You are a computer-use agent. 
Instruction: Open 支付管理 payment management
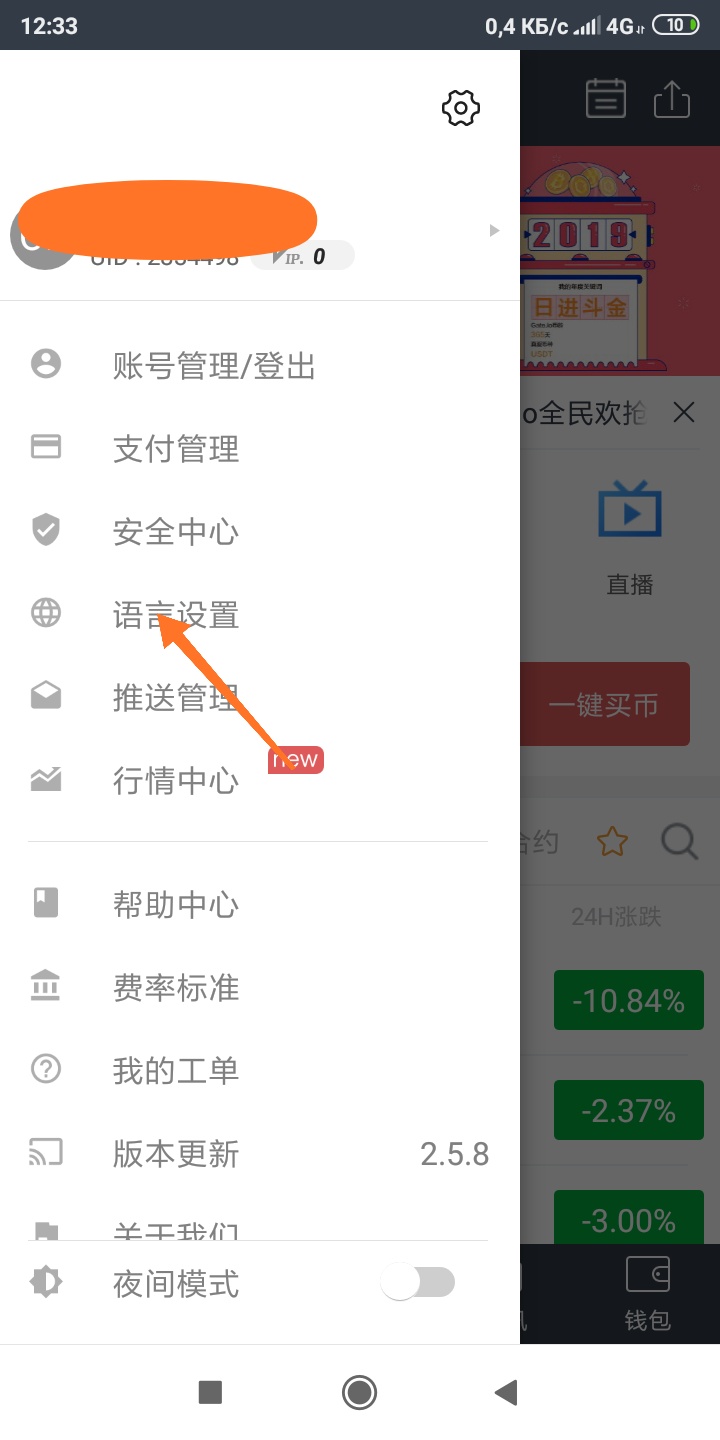click(176, 449)
